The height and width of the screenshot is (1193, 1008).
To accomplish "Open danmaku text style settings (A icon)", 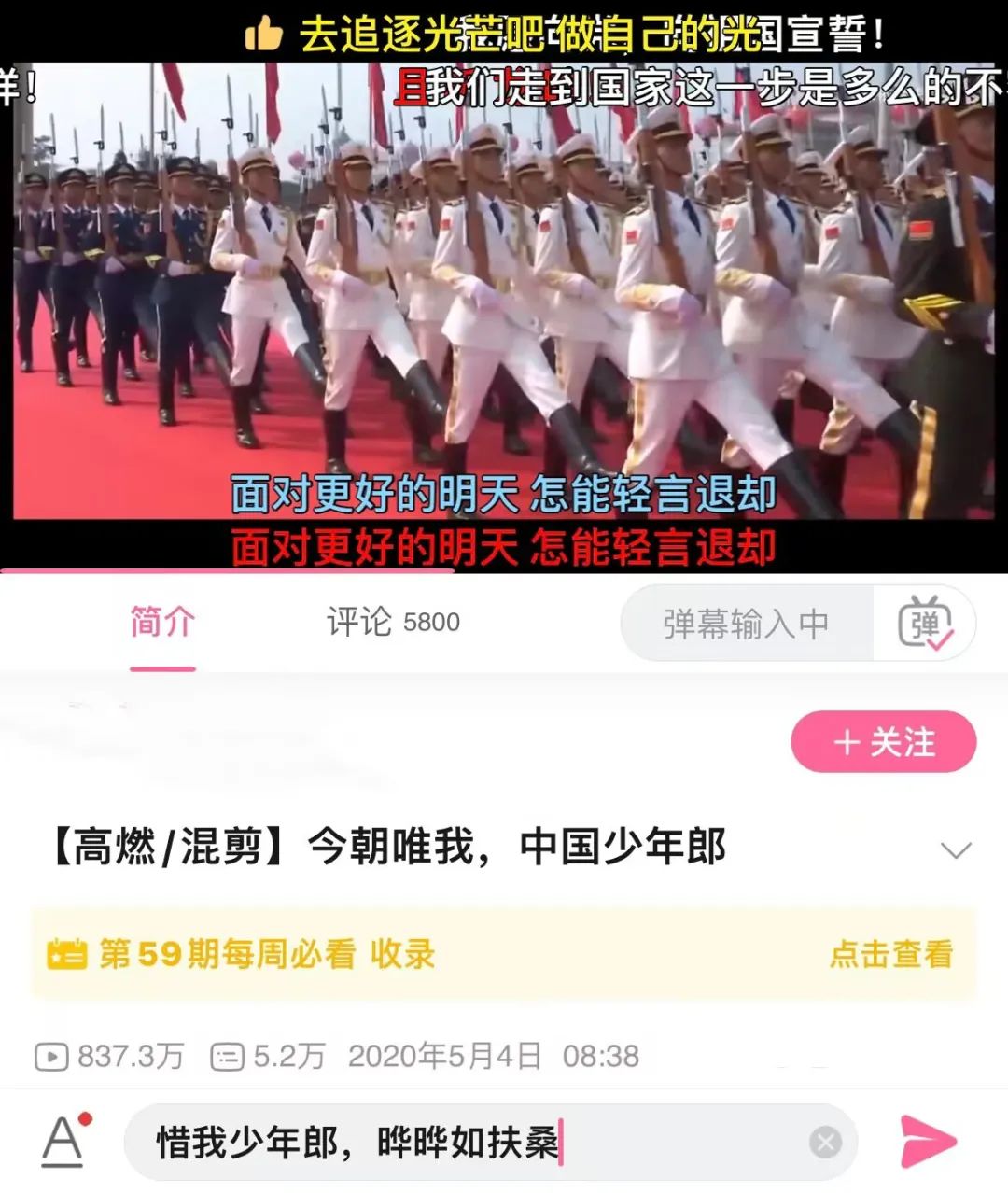I will tap(63, 1142).
